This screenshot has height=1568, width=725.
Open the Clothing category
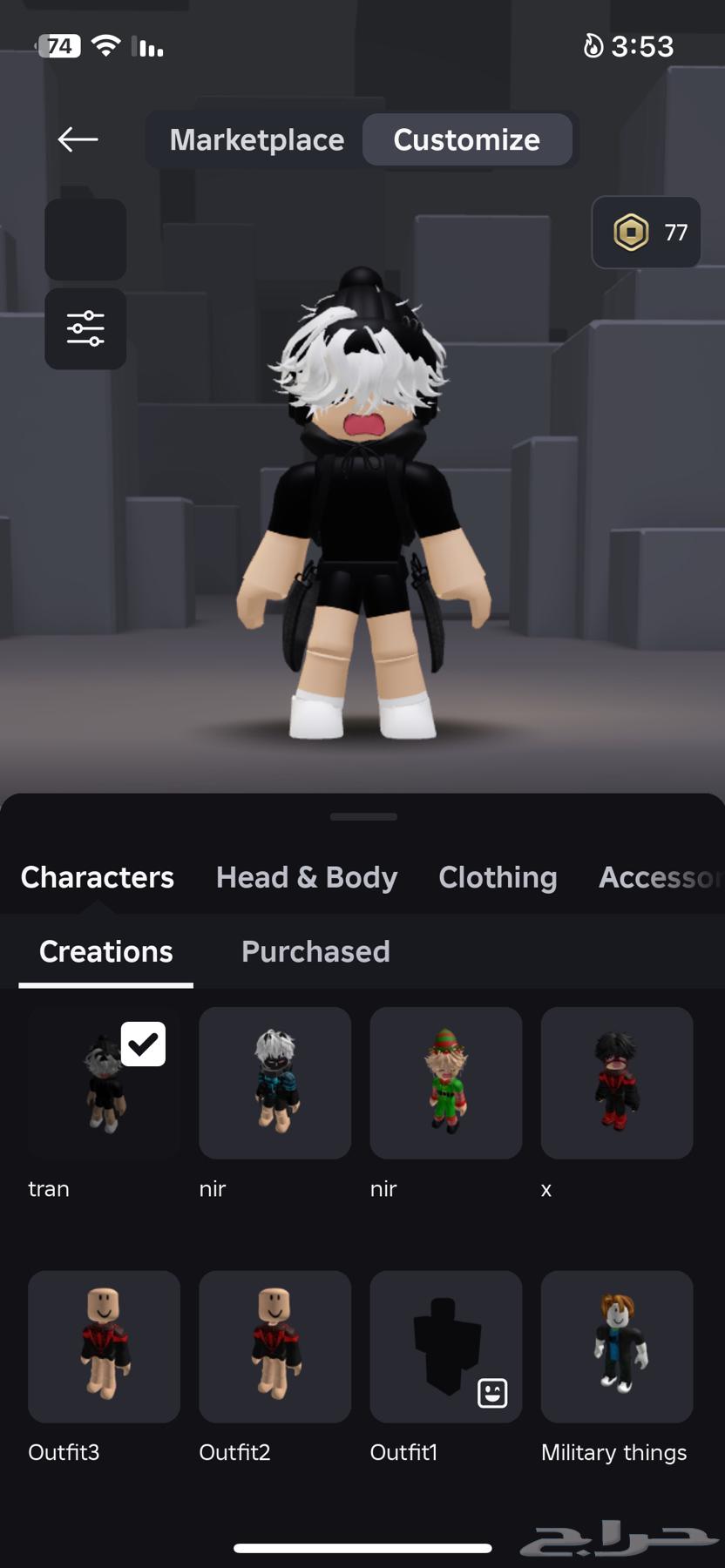pyautogui.click(x=498, y=877)
